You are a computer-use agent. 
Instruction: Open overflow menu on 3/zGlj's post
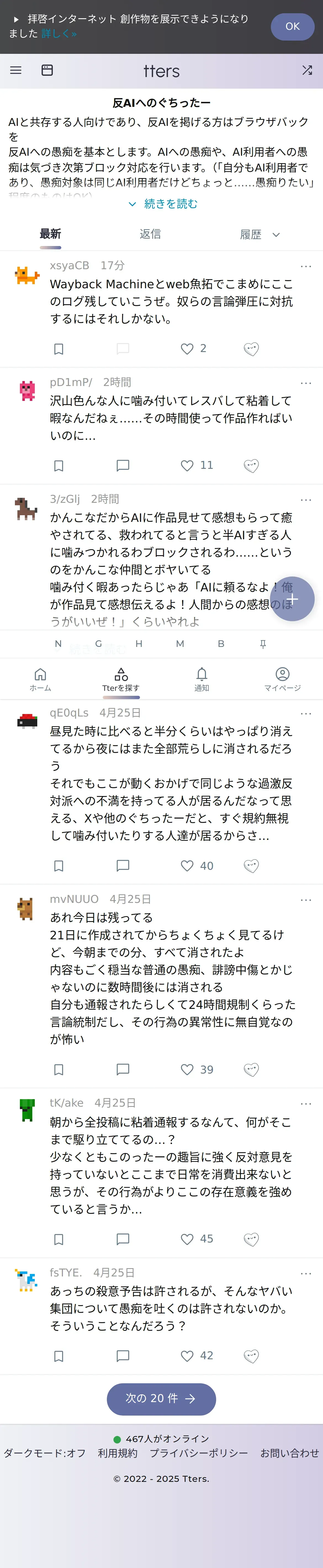click(305, 500)
